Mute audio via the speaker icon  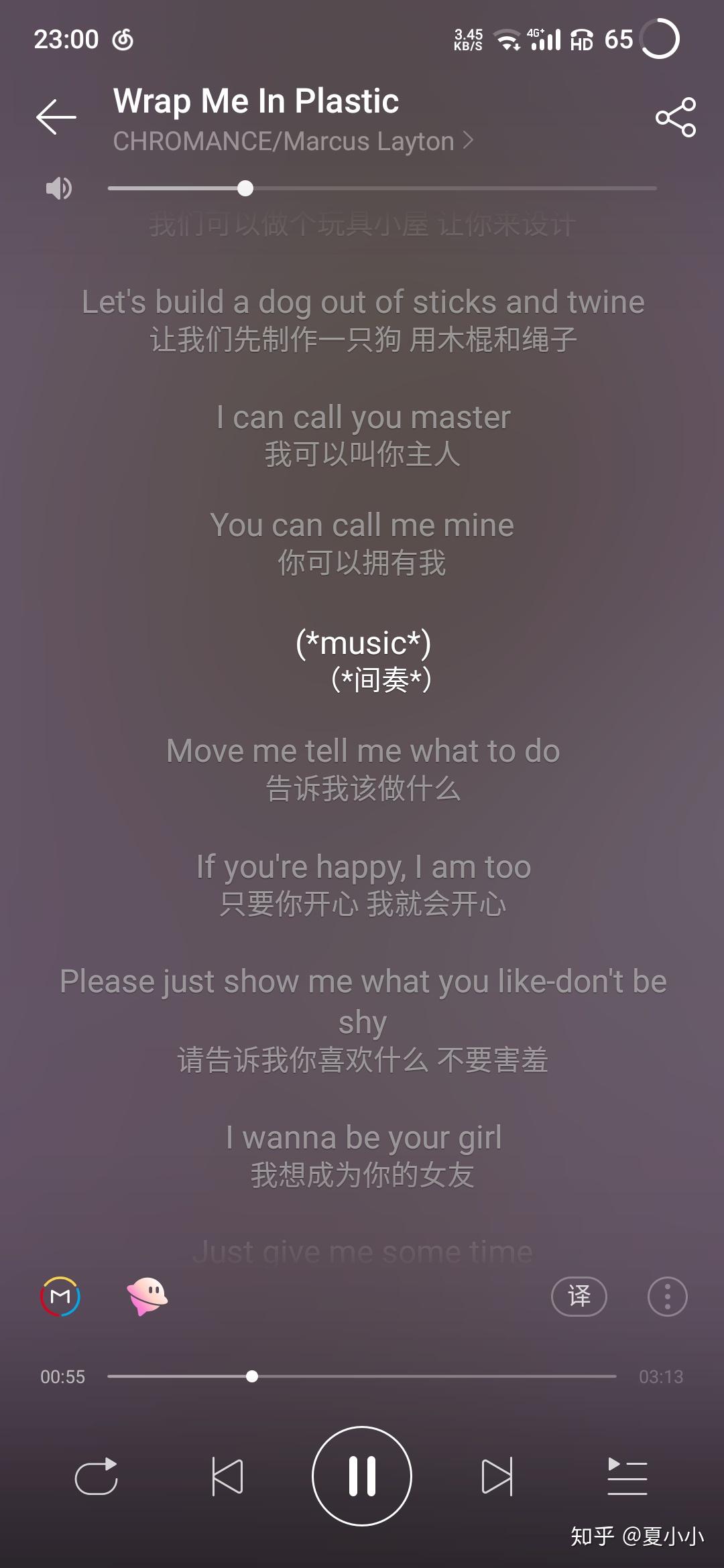[x=59, y=188]
